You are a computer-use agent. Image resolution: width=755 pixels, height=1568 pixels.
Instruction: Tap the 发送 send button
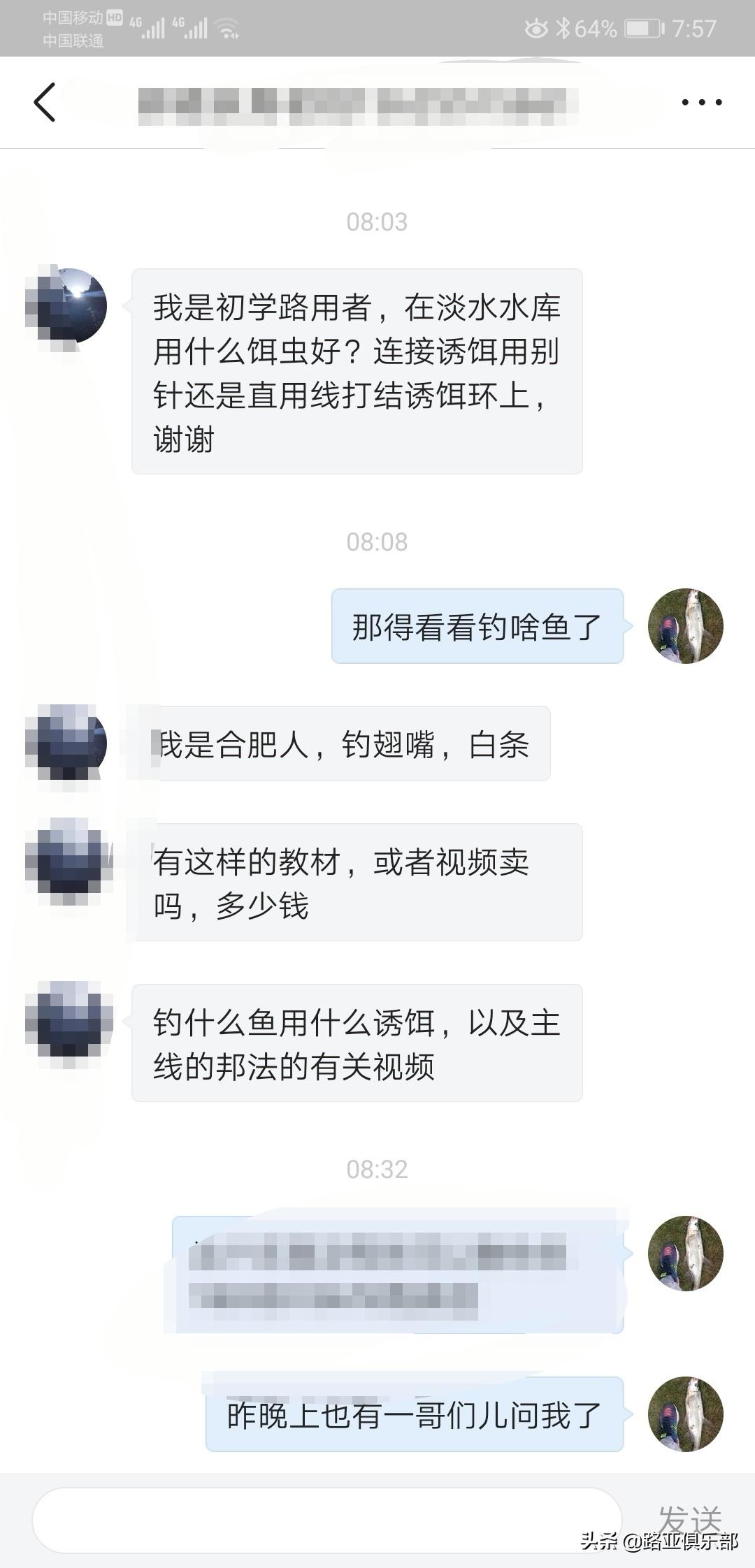tap(689, 1519)
